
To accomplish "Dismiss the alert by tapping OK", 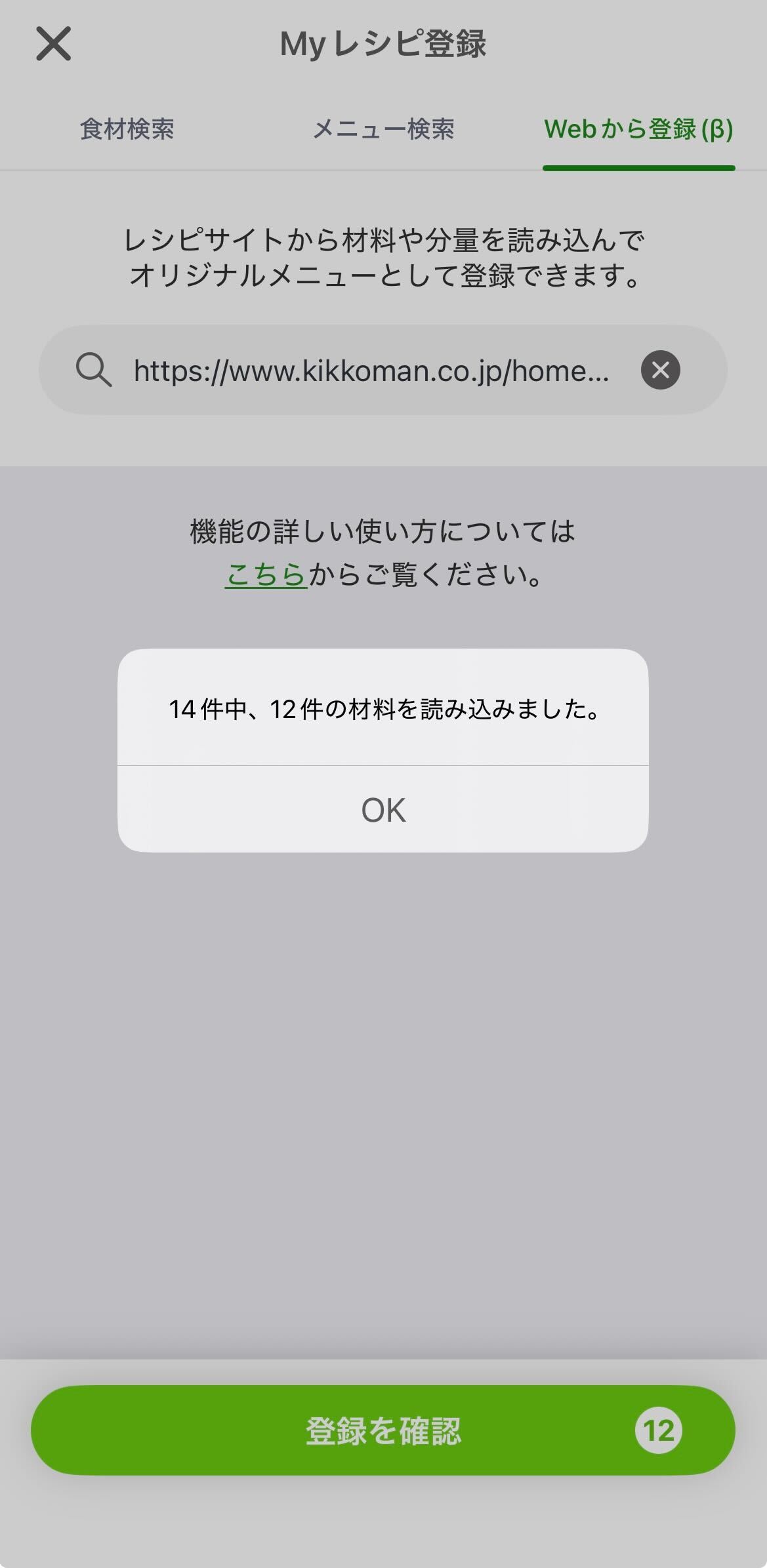I will coord(383,809).
